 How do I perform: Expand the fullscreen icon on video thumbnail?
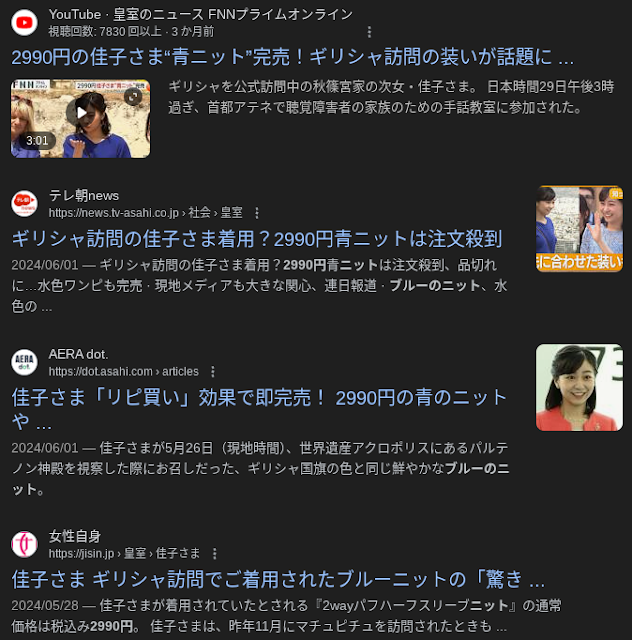click(x=133, y=97)
